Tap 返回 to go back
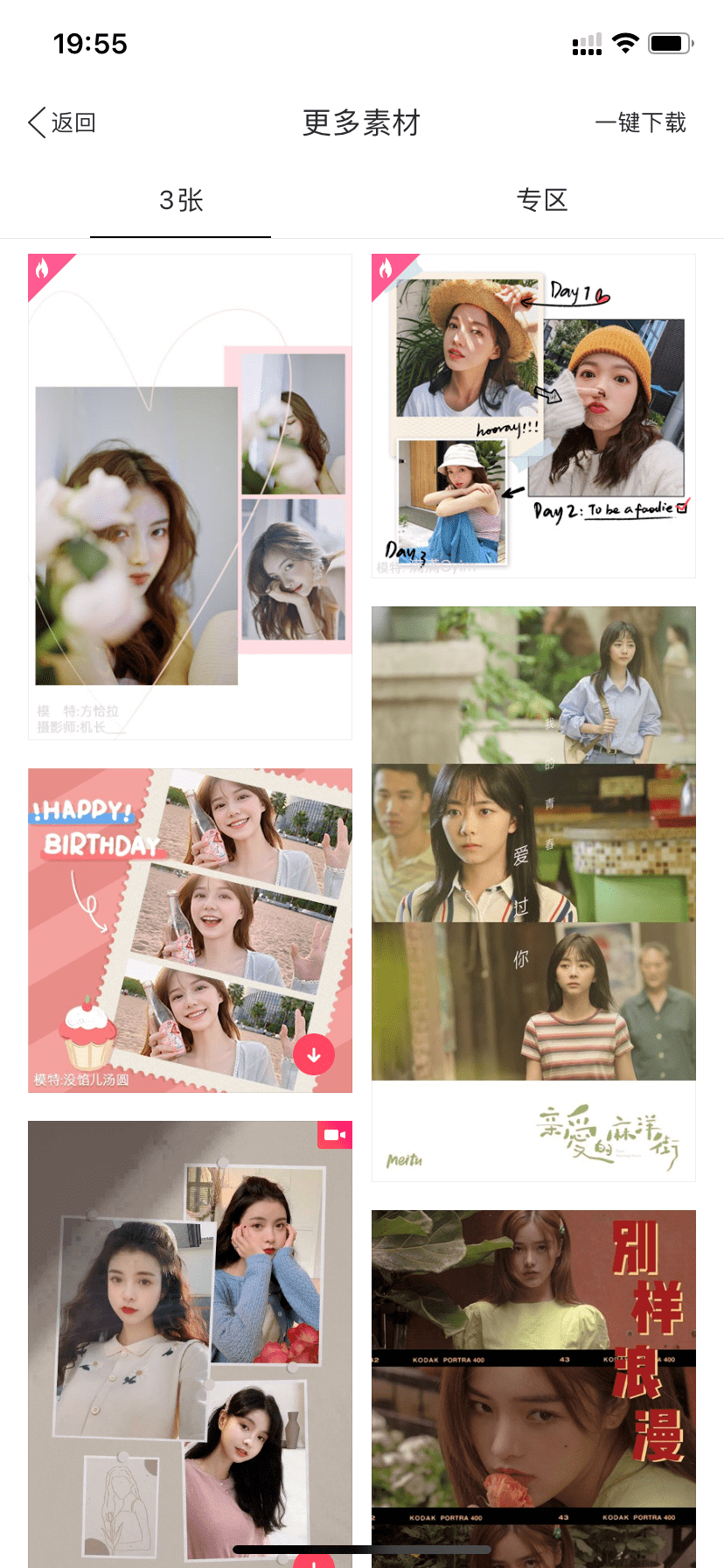Screen dimensions: 724x1568 coord(62,122)
